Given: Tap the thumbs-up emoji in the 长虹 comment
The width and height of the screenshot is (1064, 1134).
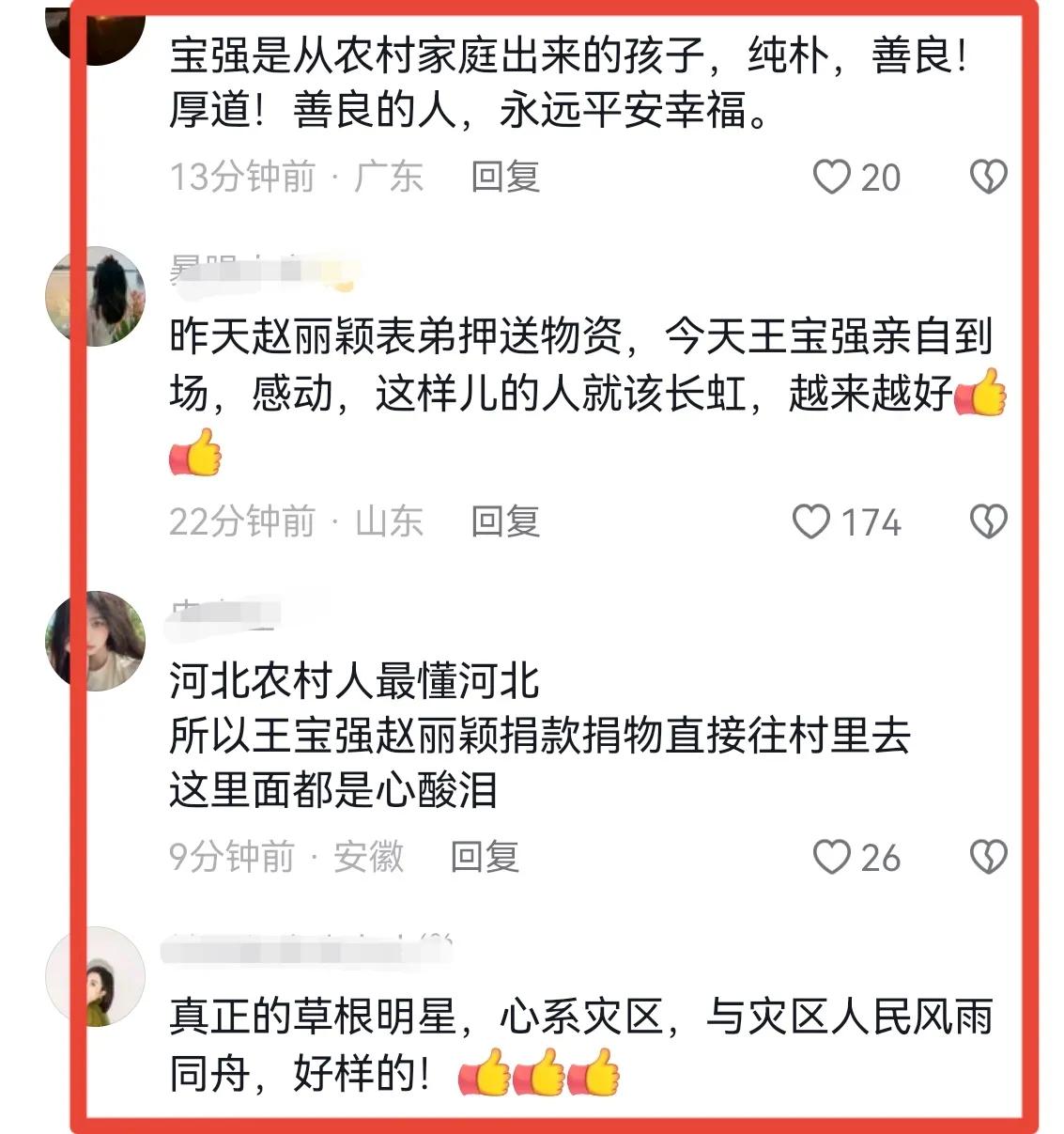Looking at the screenshot, I should point(982,399).
